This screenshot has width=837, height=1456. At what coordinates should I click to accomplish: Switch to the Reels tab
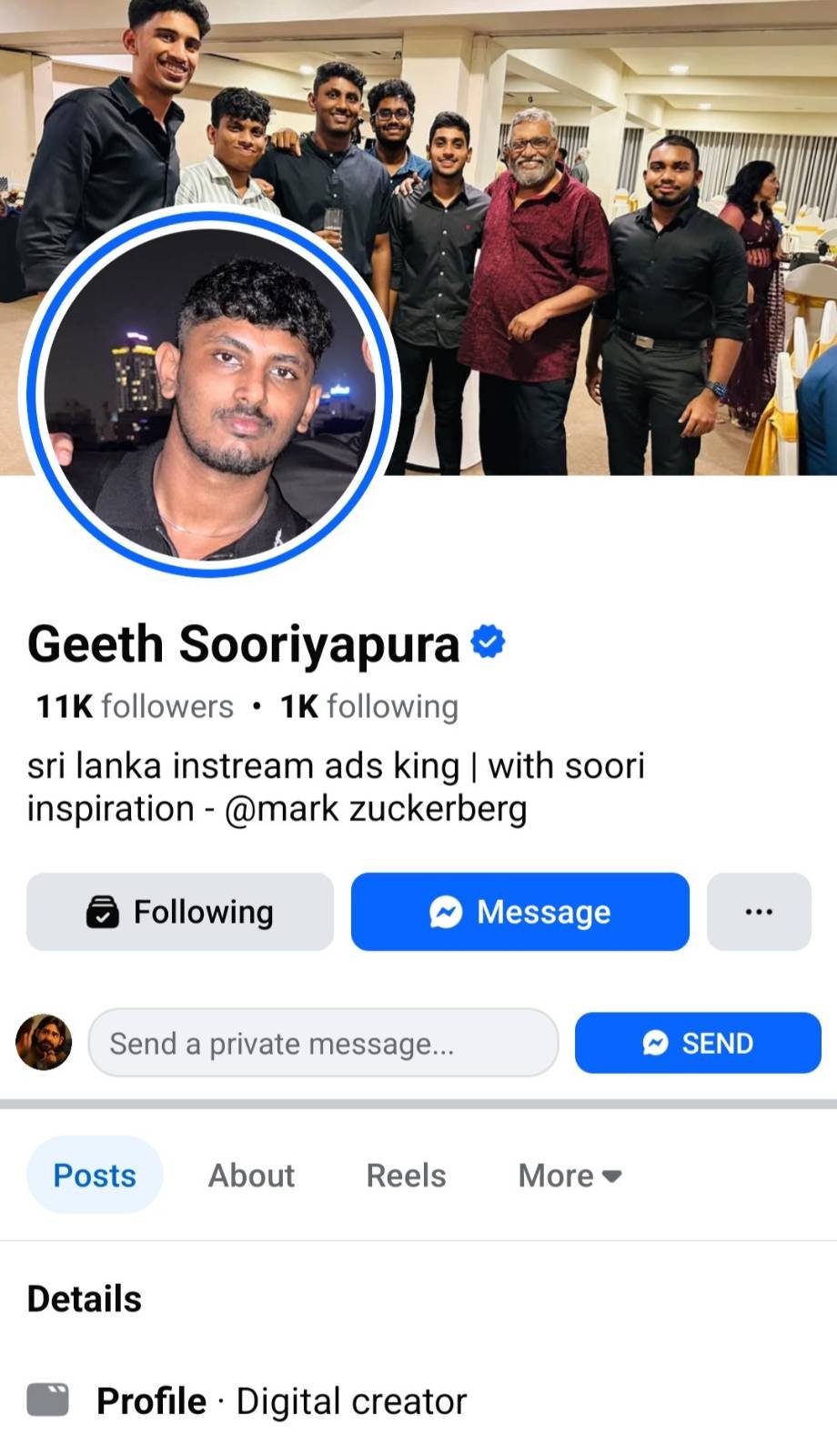pyautogui.click(x=406, y=1175)
